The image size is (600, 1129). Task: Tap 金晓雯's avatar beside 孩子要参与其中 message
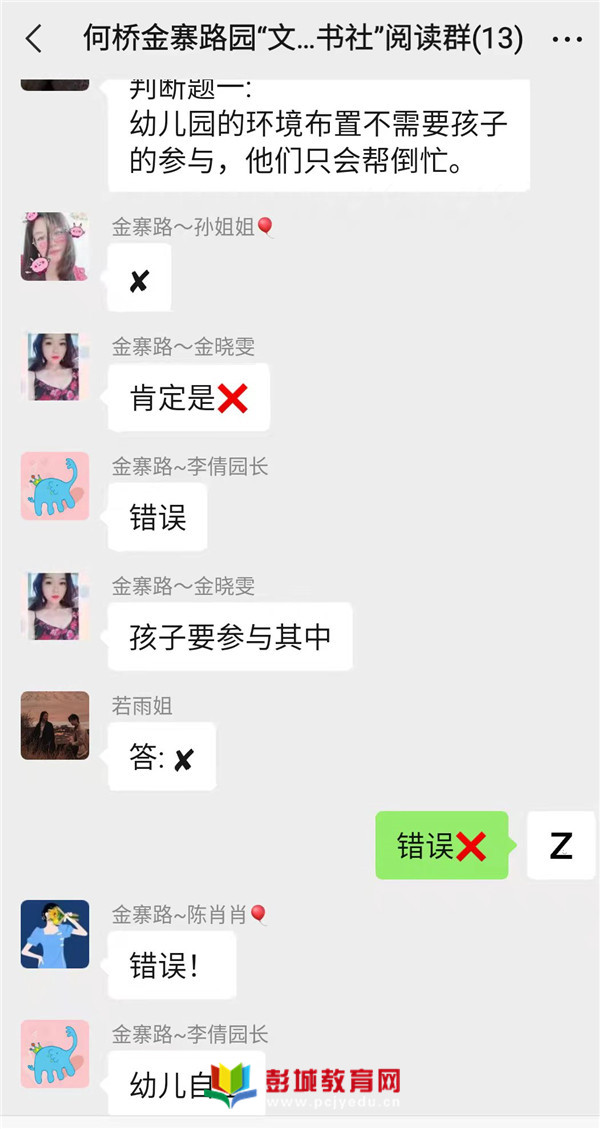click(55, 606)
